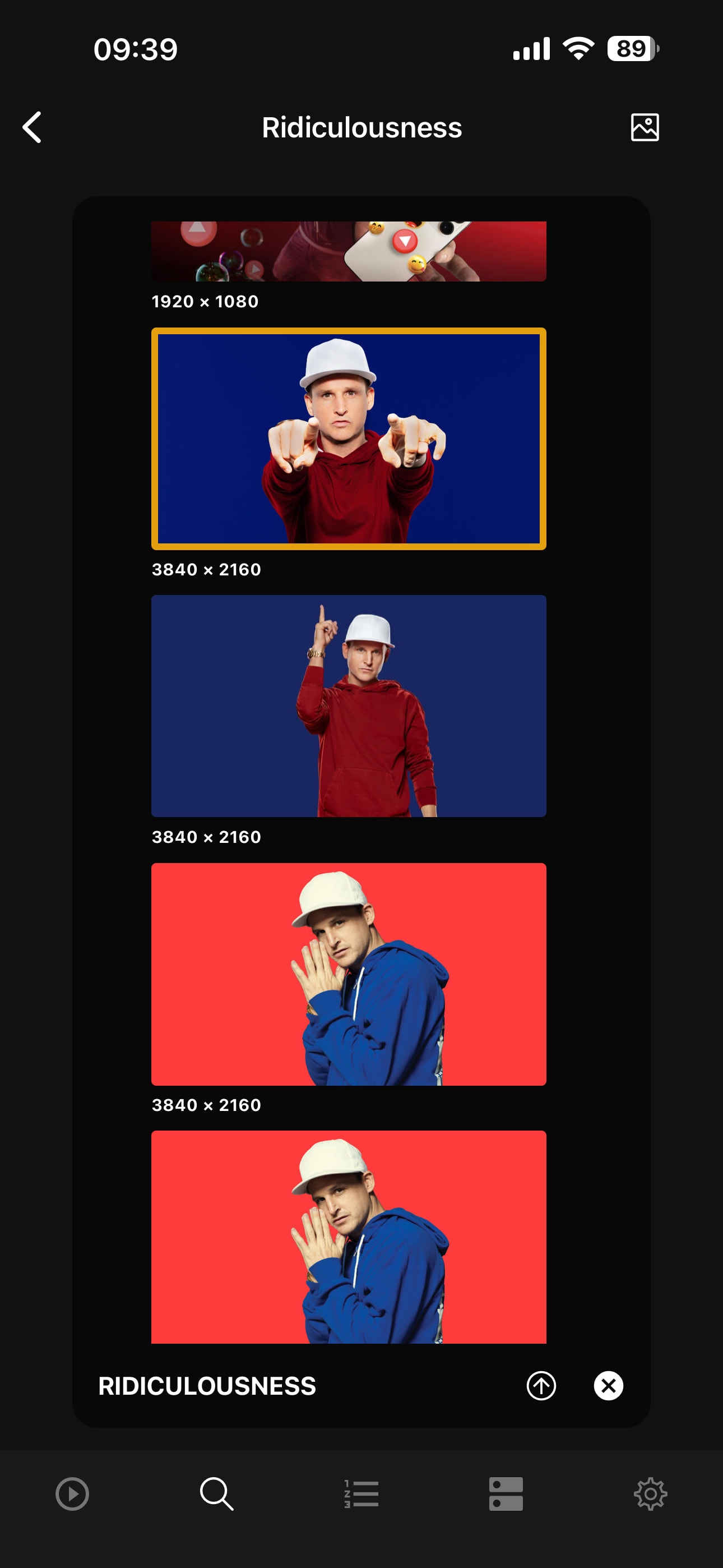Tap the upload arrow beside RIDICULOUSNESS
The height and width of the screenshot is (1568, 723).
(x=540, y=1385)
